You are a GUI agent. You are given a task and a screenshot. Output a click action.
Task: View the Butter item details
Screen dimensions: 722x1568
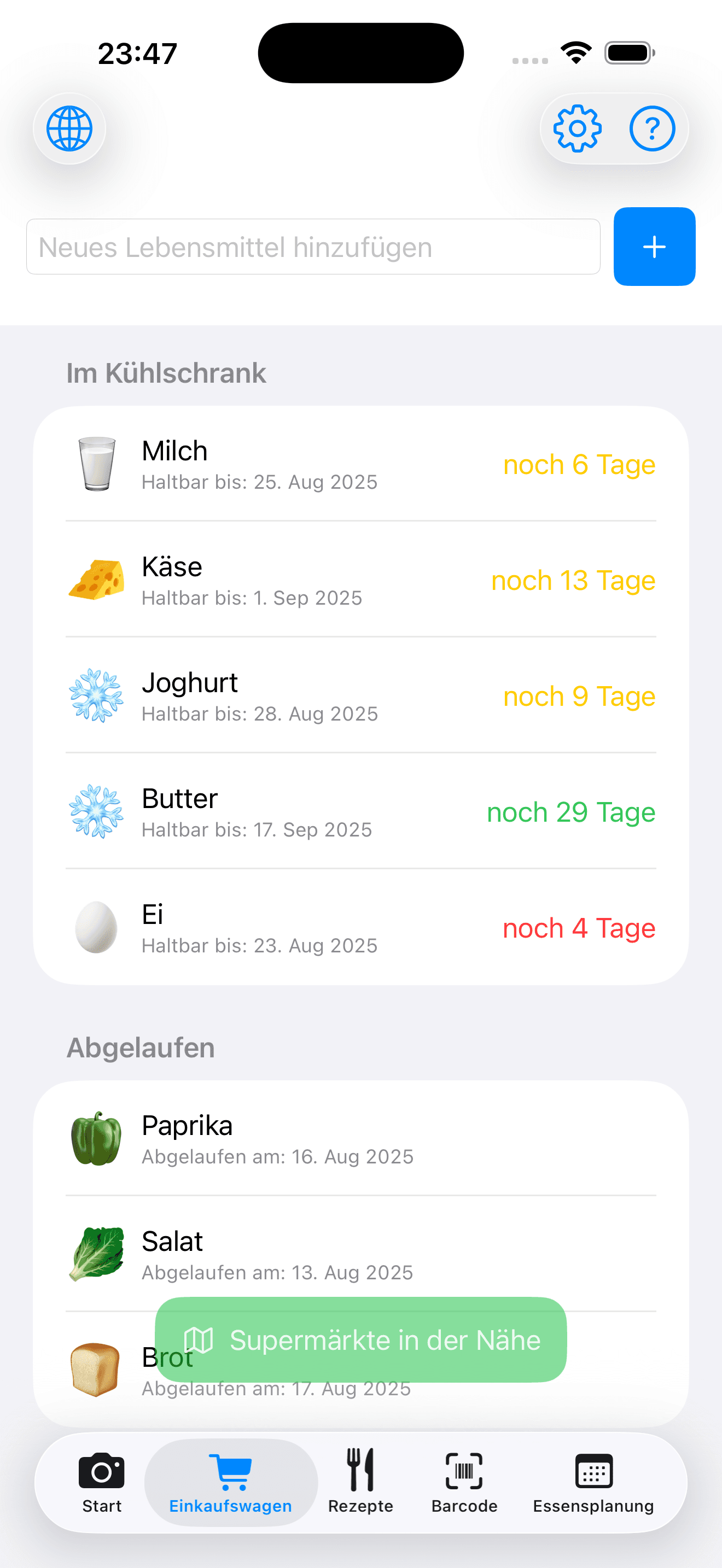[360, 812]
